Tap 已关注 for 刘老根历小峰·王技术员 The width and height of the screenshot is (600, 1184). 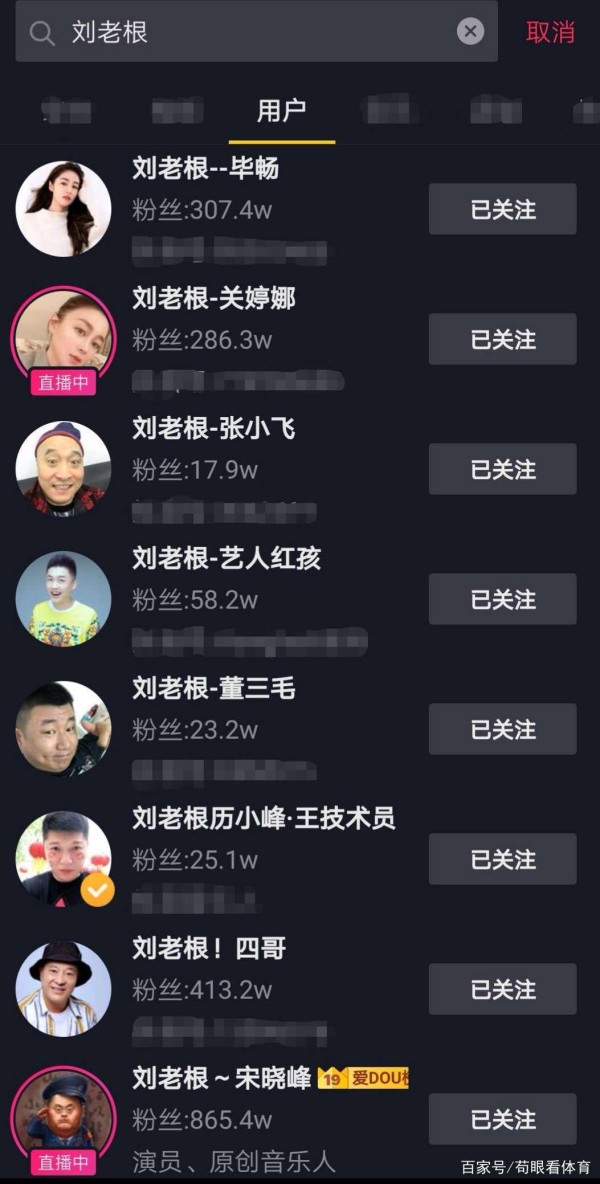(502, 859)
